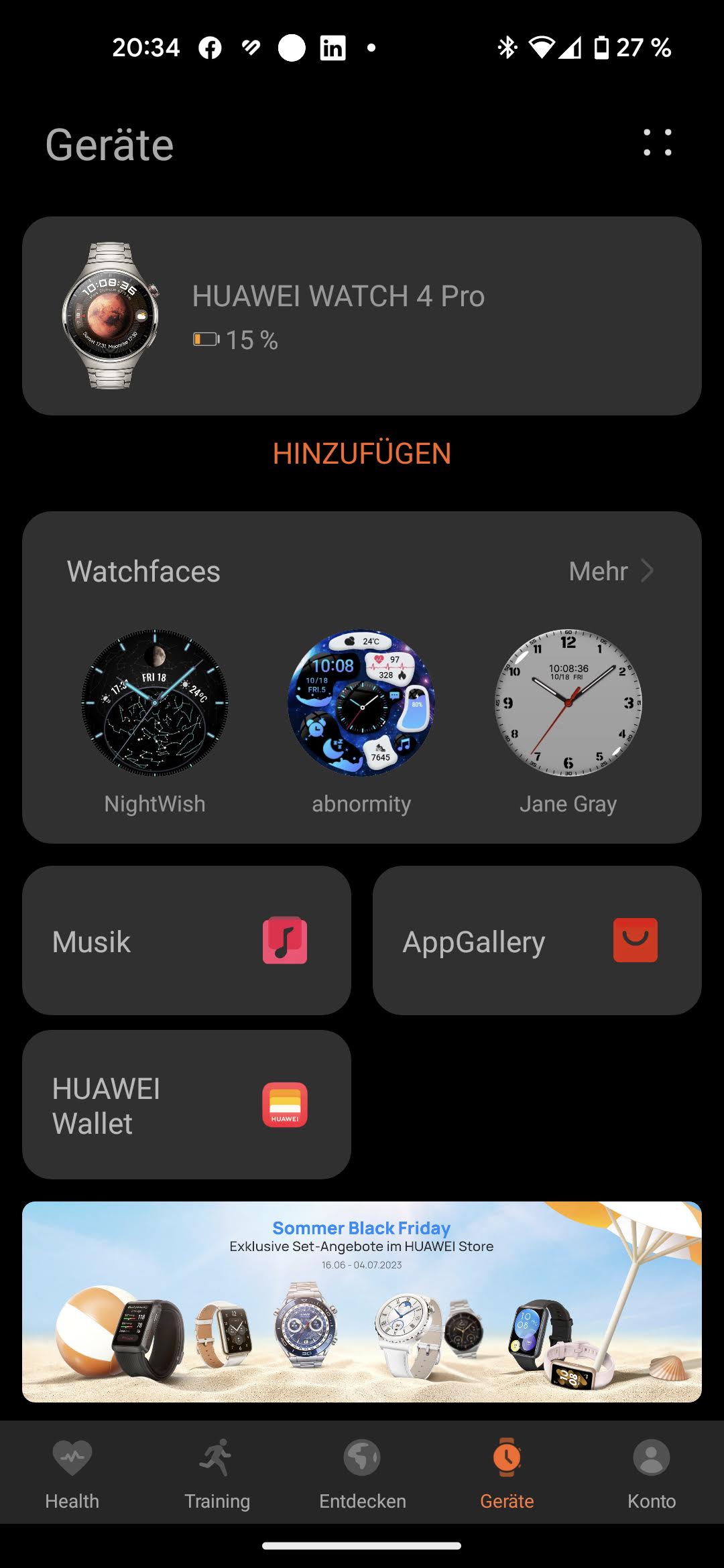
Task: Open Mehr to see more watchfaces
Action: [x=610, y=571]
